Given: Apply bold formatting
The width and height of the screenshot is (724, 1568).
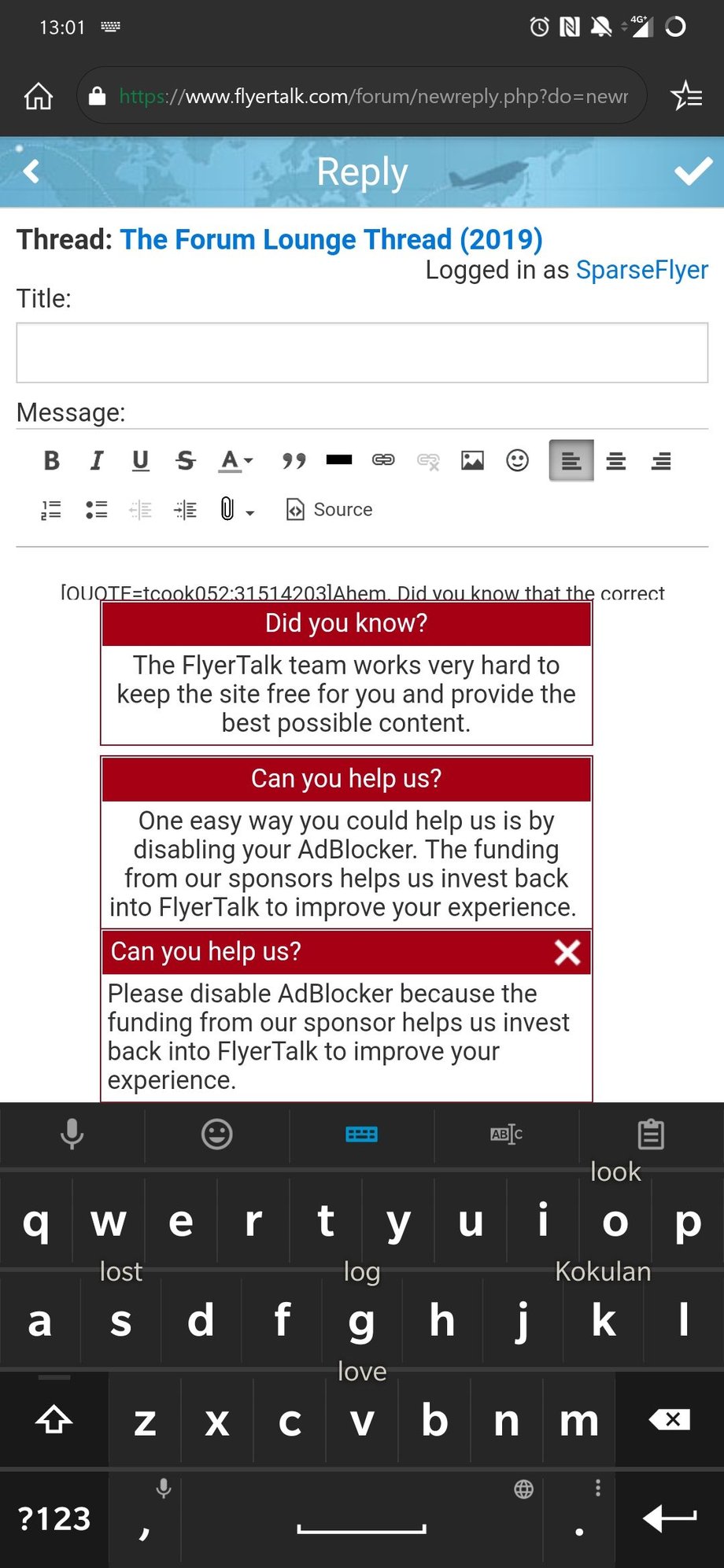Looking at the screenshot, I should pos(52,460).
